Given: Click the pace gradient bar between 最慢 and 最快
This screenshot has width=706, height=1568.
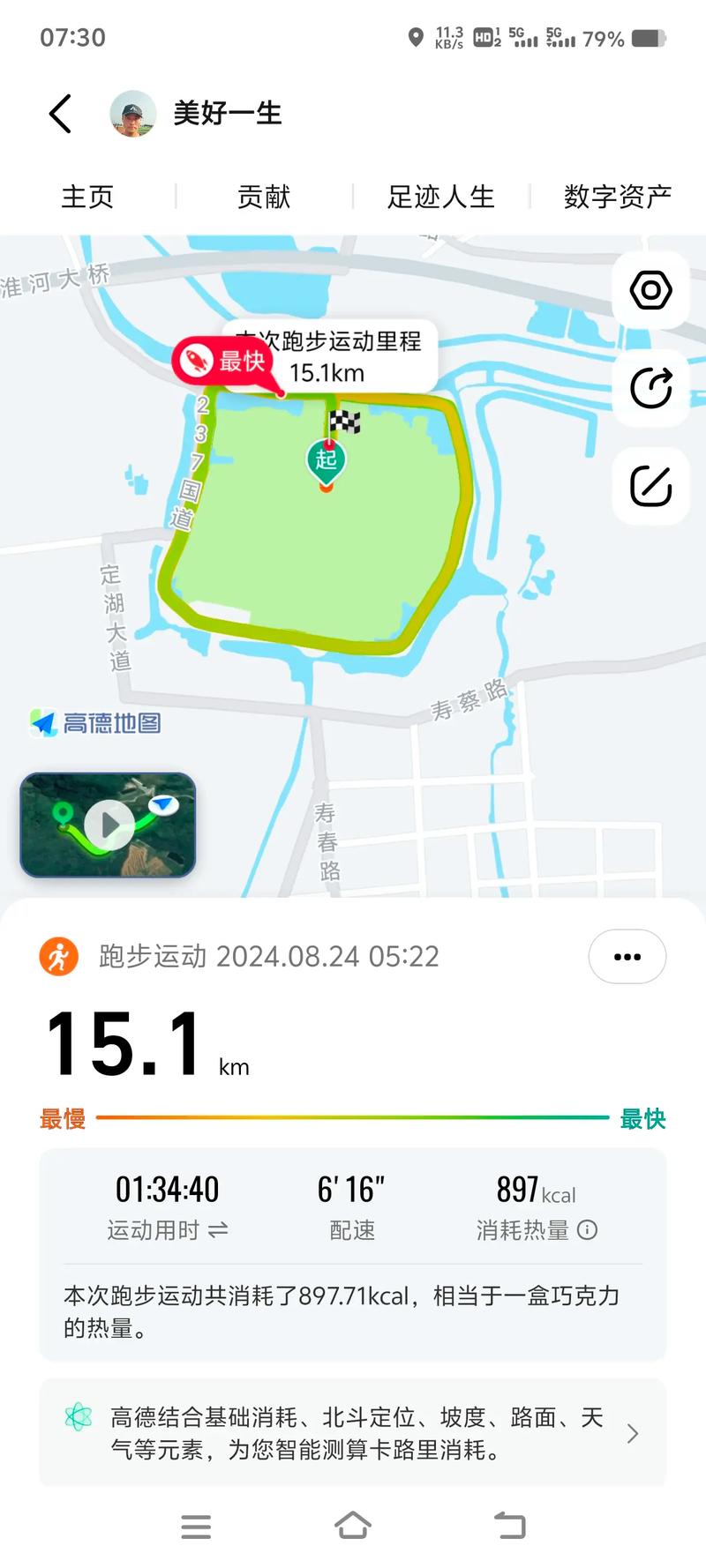Looking at the screenshot, I should [x=353, y=1118].
